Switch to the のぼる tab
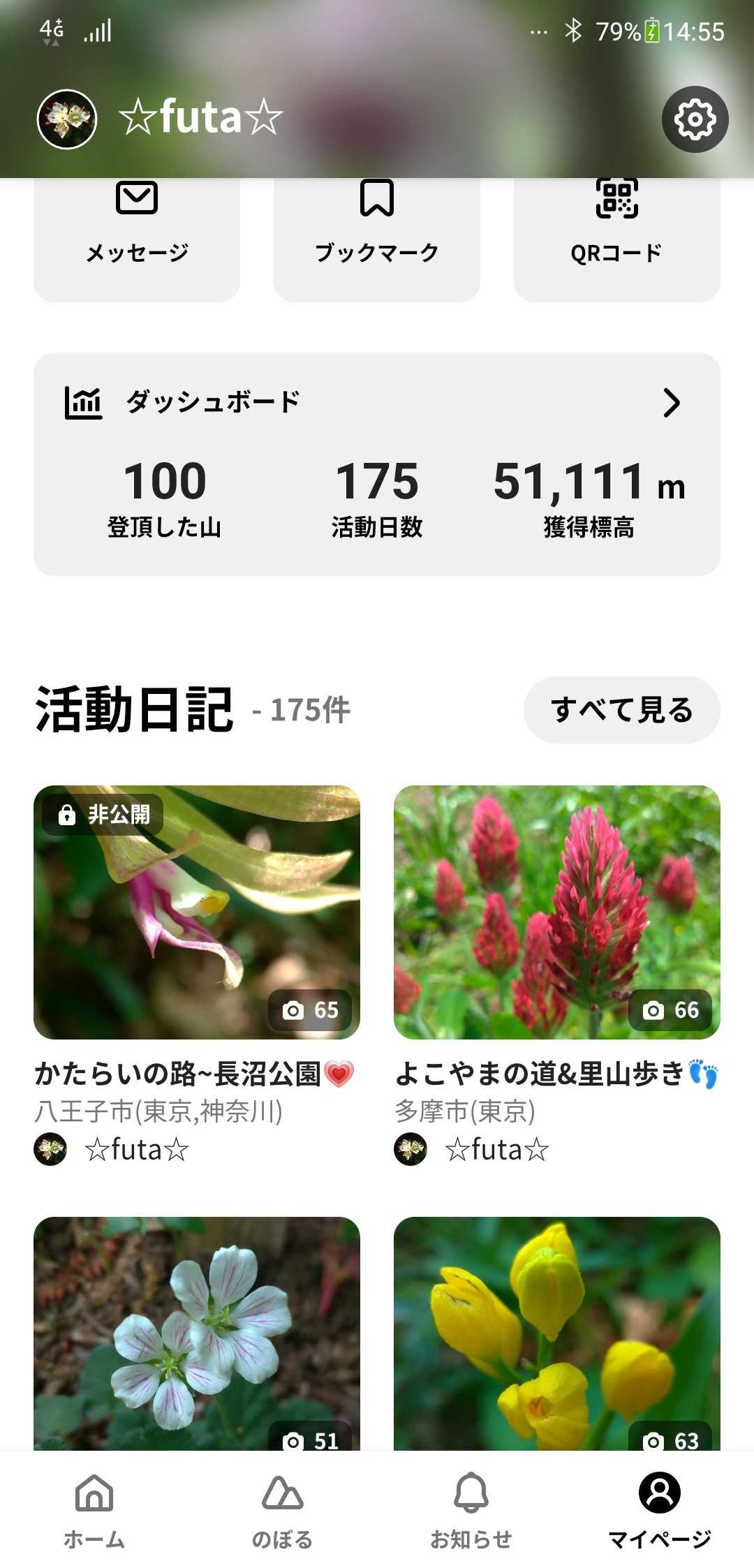The image size is (754, 1568). pos(282,1510)
